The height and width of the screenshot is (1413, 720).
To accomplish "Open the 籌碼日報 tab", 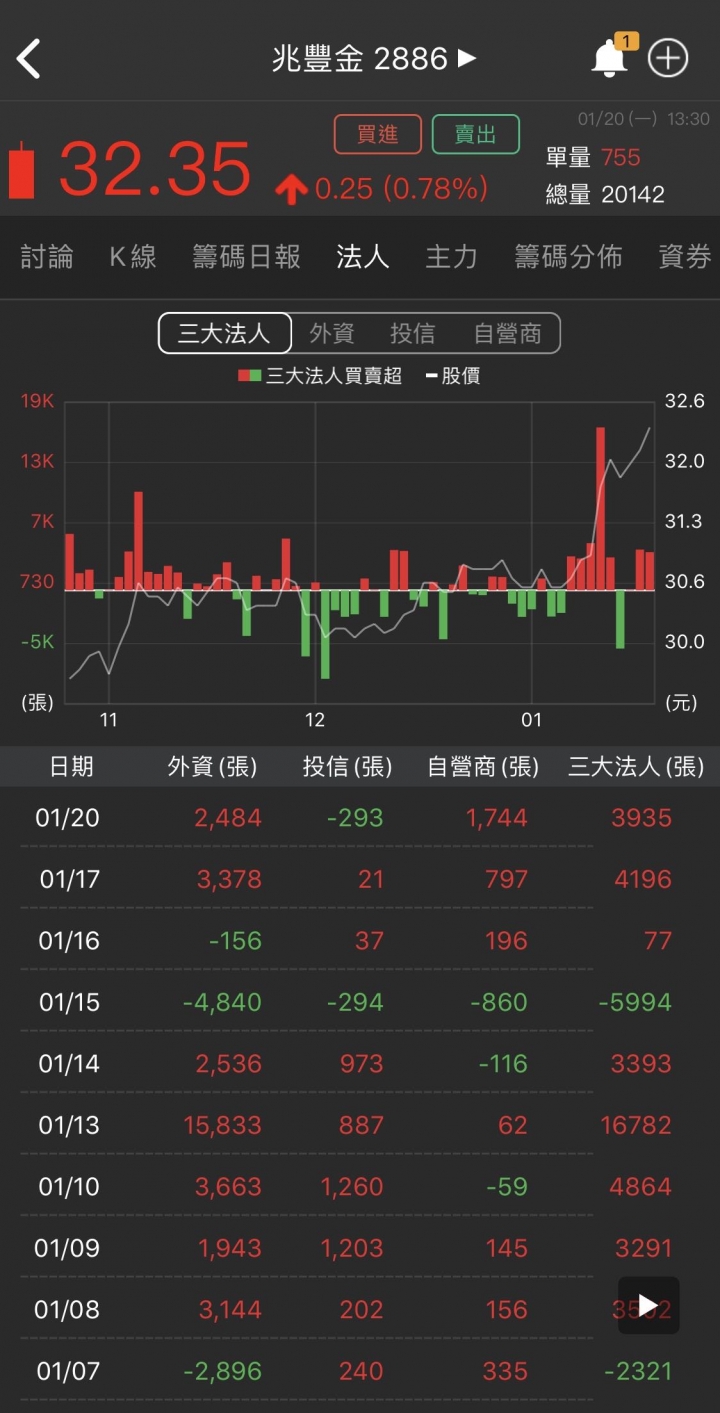I will (246, 257).
